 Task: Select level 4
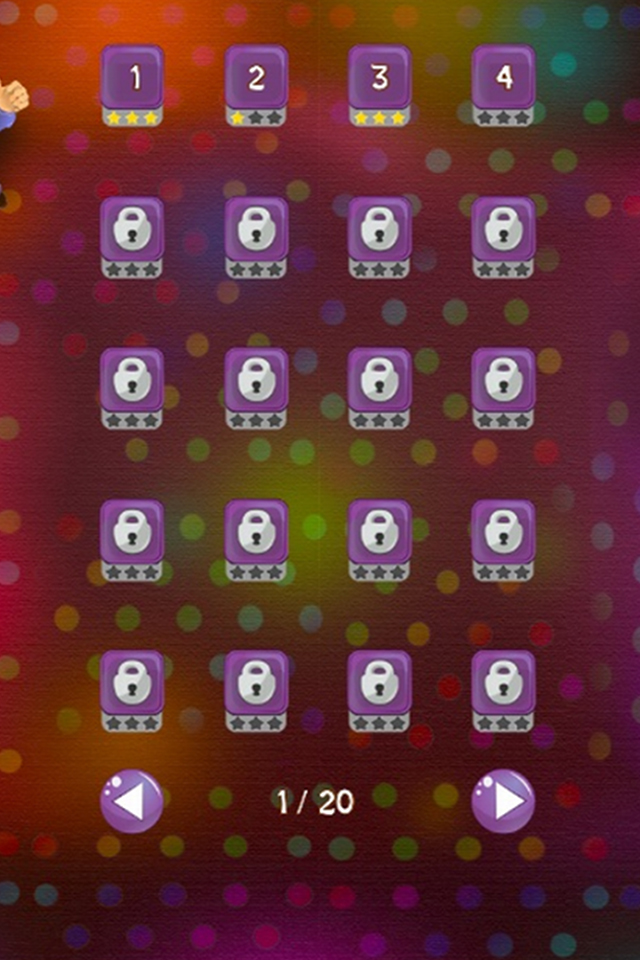[503, 80]
